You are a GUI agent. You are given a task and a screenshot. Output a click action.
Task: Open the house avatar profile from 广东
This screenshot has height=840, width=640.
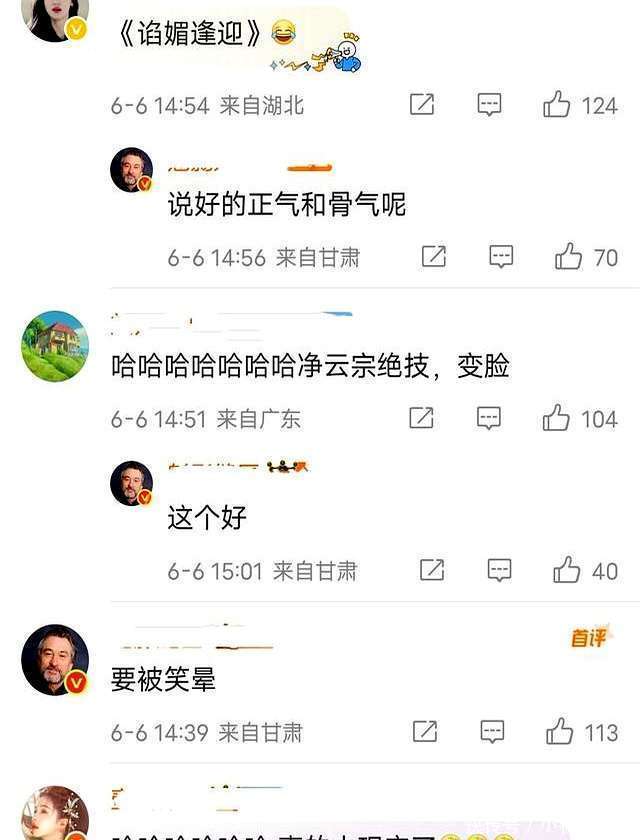coord(55,346)
